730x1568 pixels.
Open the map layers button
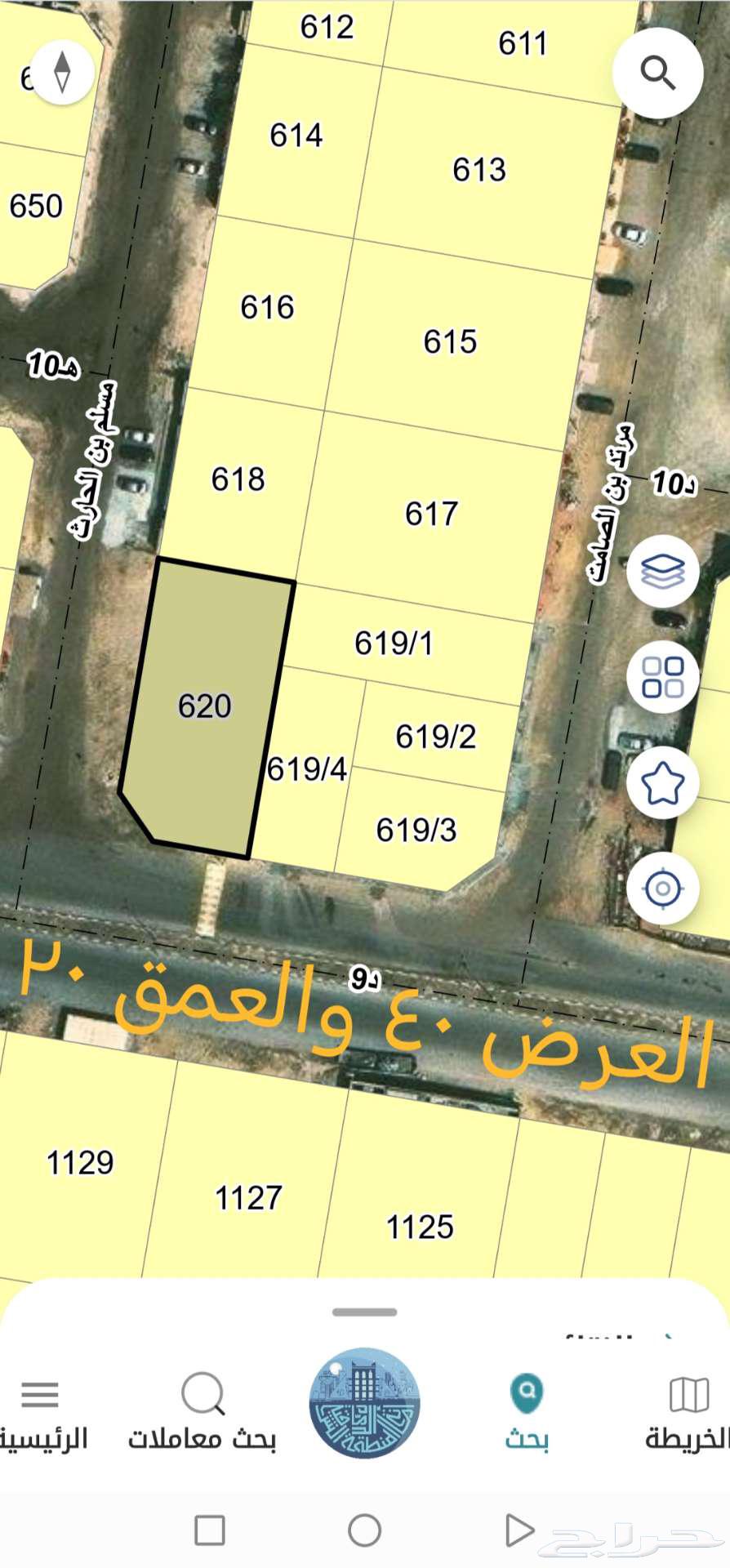pos(662,571)
